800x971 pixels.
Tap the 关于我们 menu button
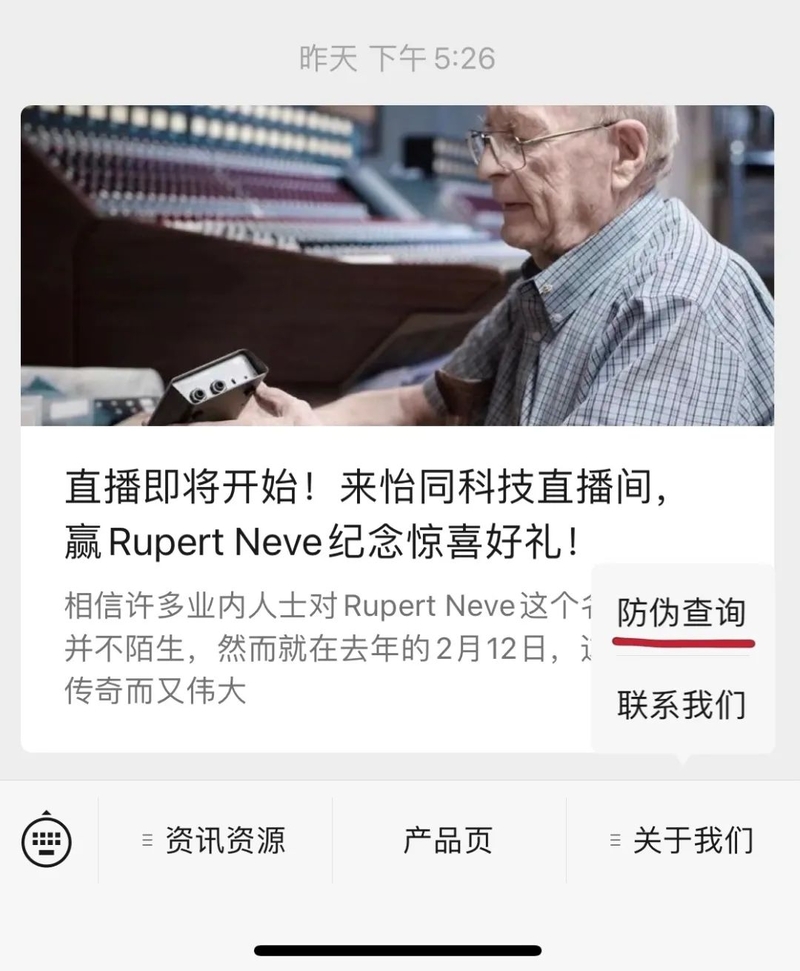[682, 840]
